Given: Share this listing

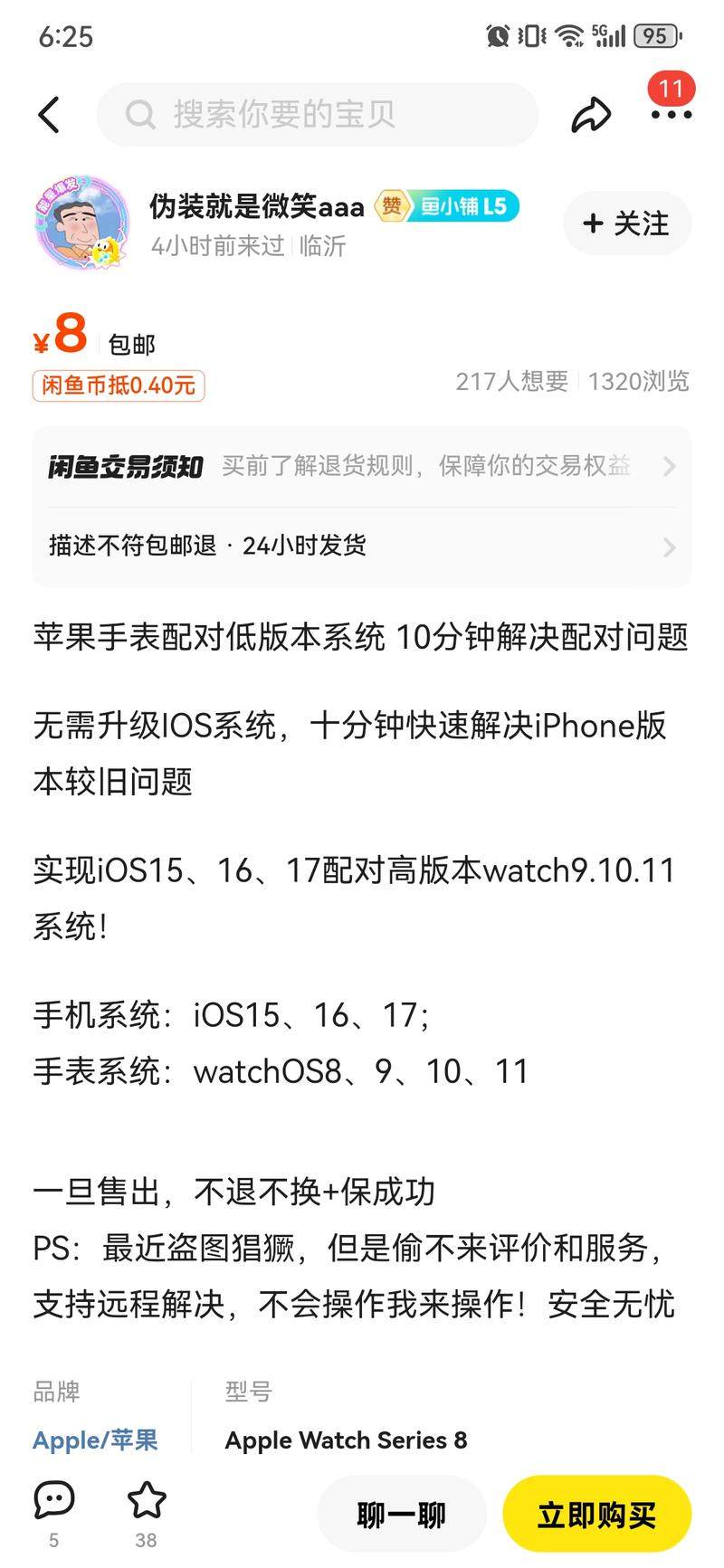Looking at the screenshot, I should tap(591, 115).
